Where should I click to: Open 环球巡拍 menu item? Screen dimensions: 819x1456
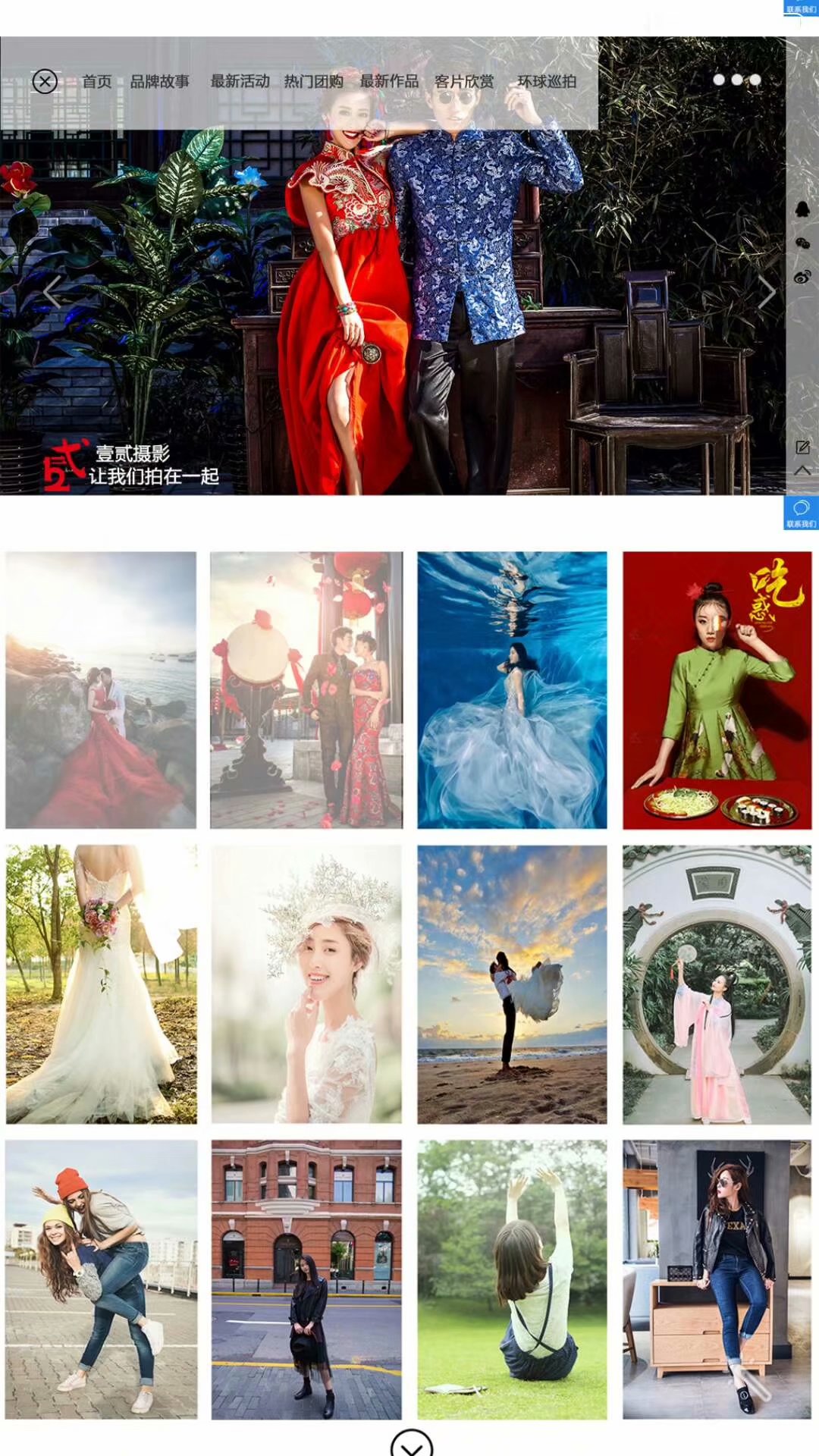coord(547,81)
